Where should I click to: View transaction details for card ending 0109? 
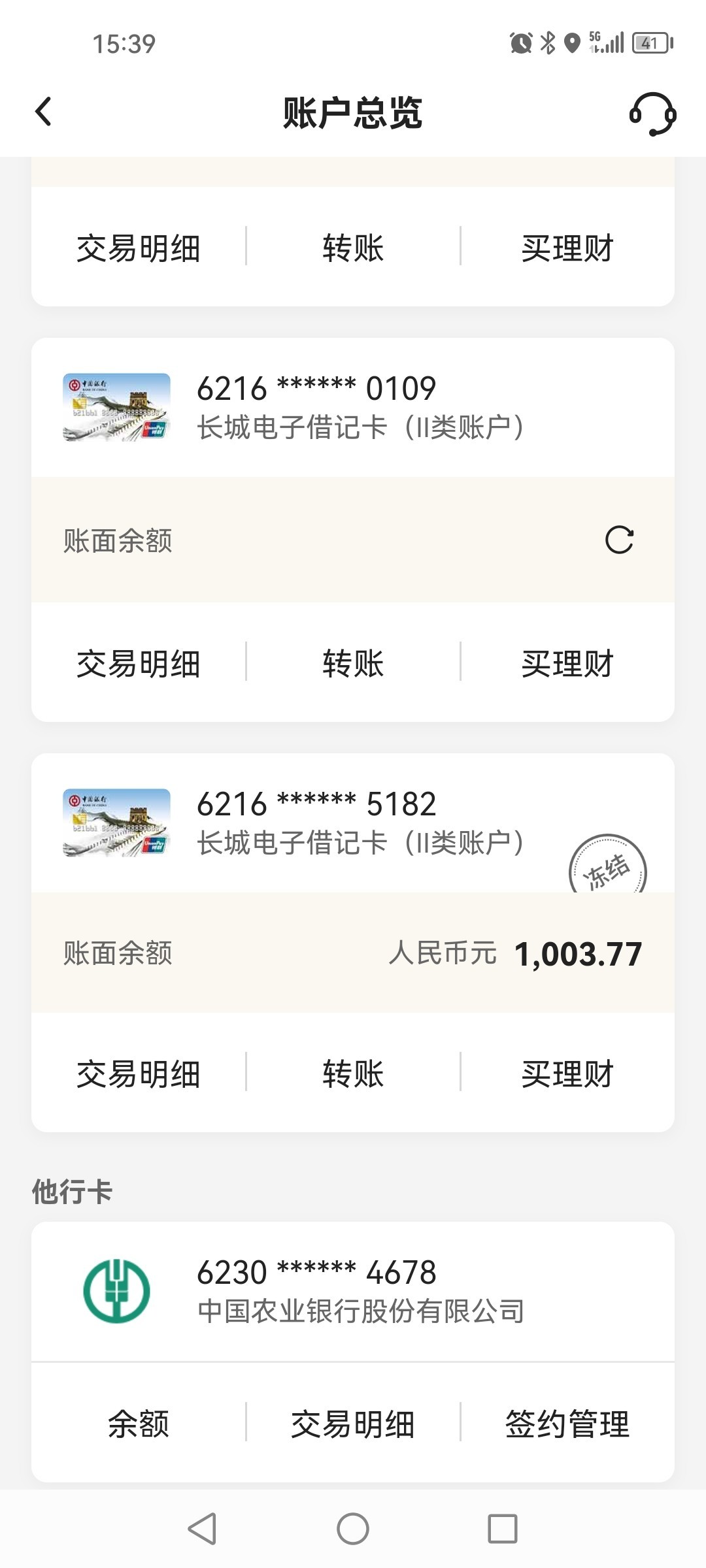[138, 663]
